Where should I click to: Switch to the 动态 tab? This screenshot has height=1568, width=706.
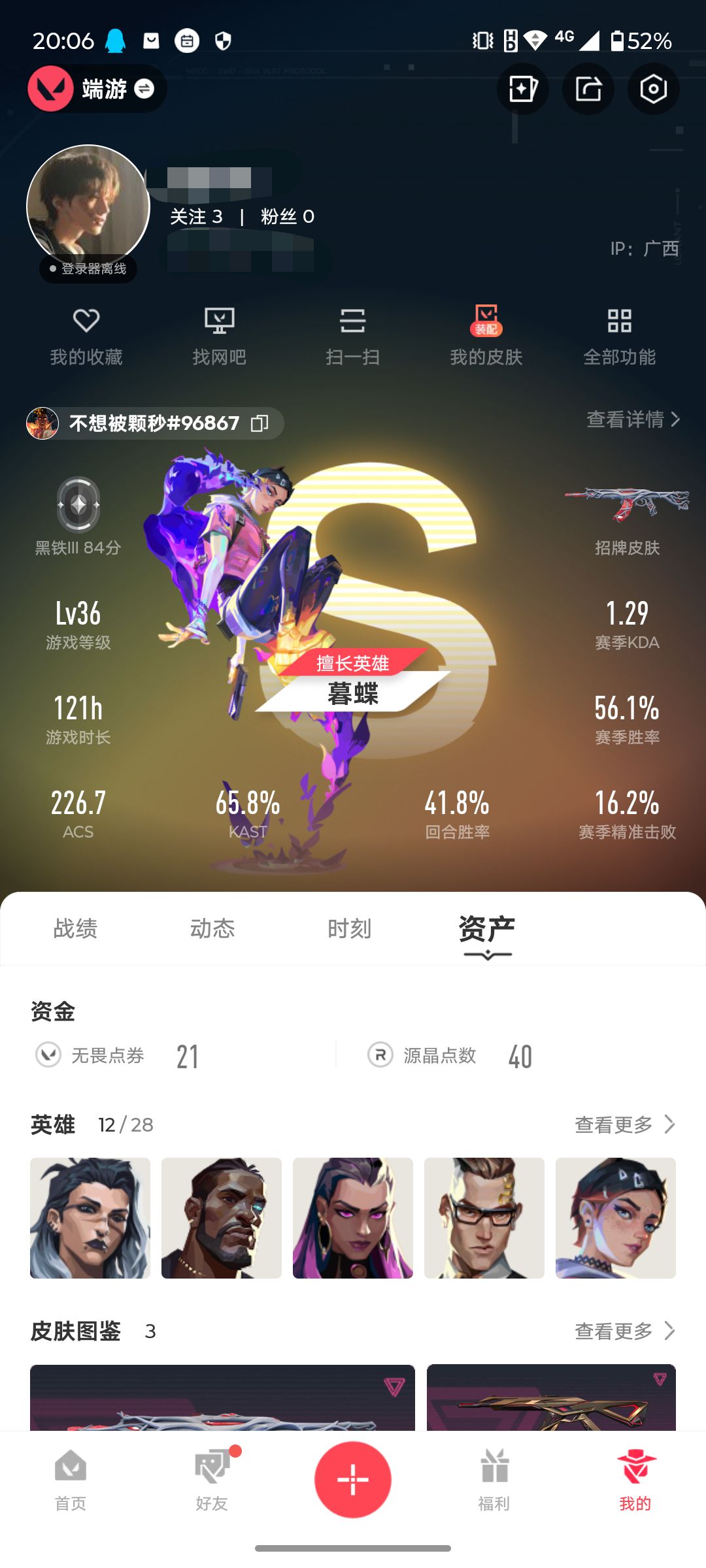[x=211, y=928]
